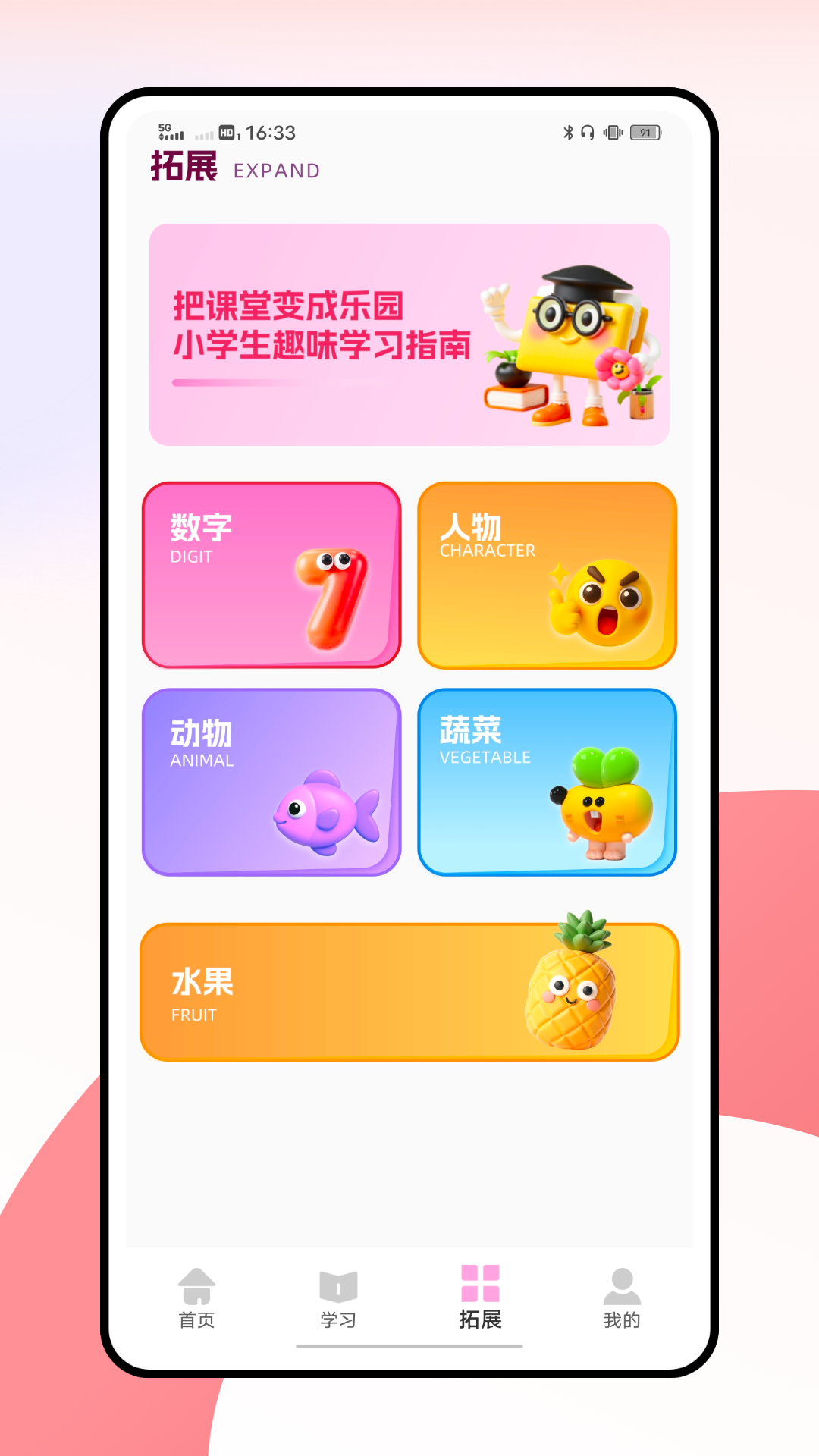Select the FRUIT category banner

coord(409,988)
